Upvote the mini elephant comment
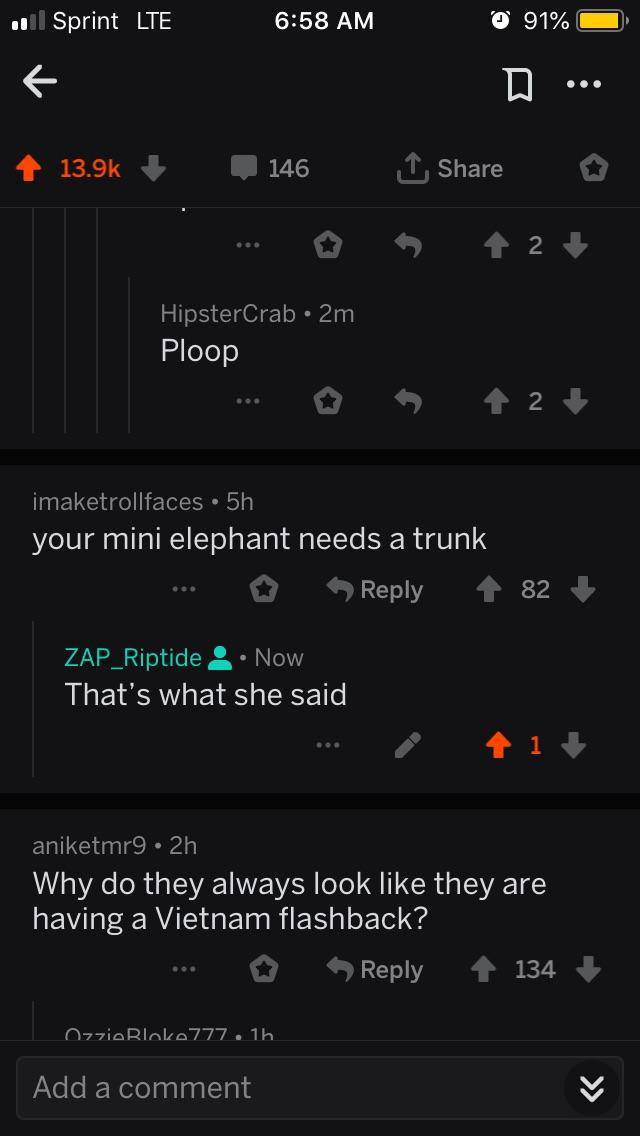 tap(487, 590)
